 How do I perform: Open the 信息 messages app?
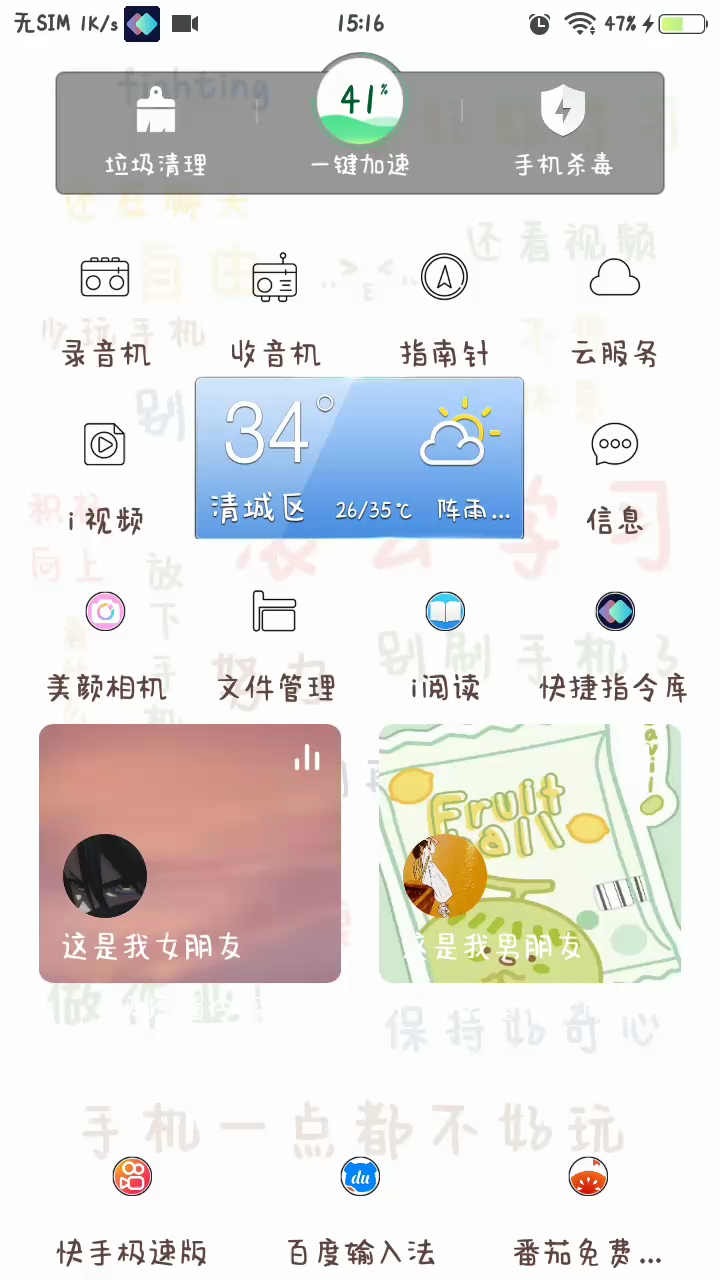coord(614,444)
